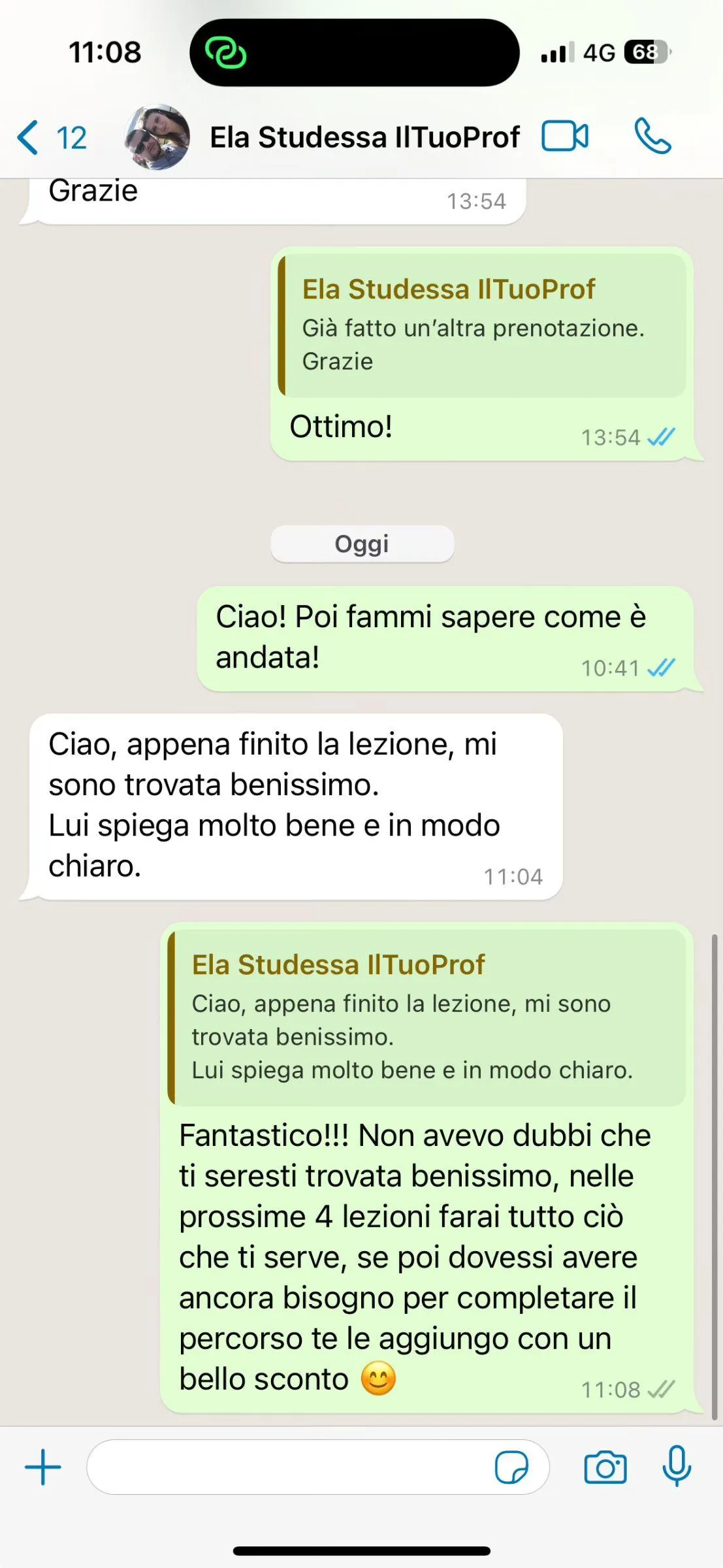Start a voice call with Ela
Screen dimensions: 723x1568
tap(652, 137)
